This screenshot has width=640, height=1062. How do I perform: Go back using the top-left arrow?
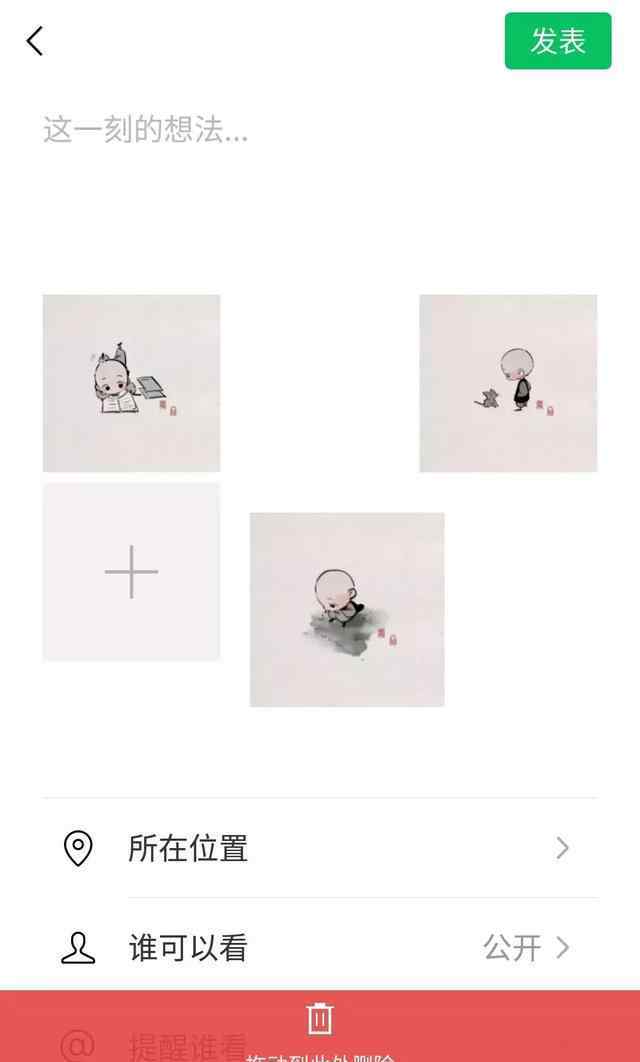35,41
